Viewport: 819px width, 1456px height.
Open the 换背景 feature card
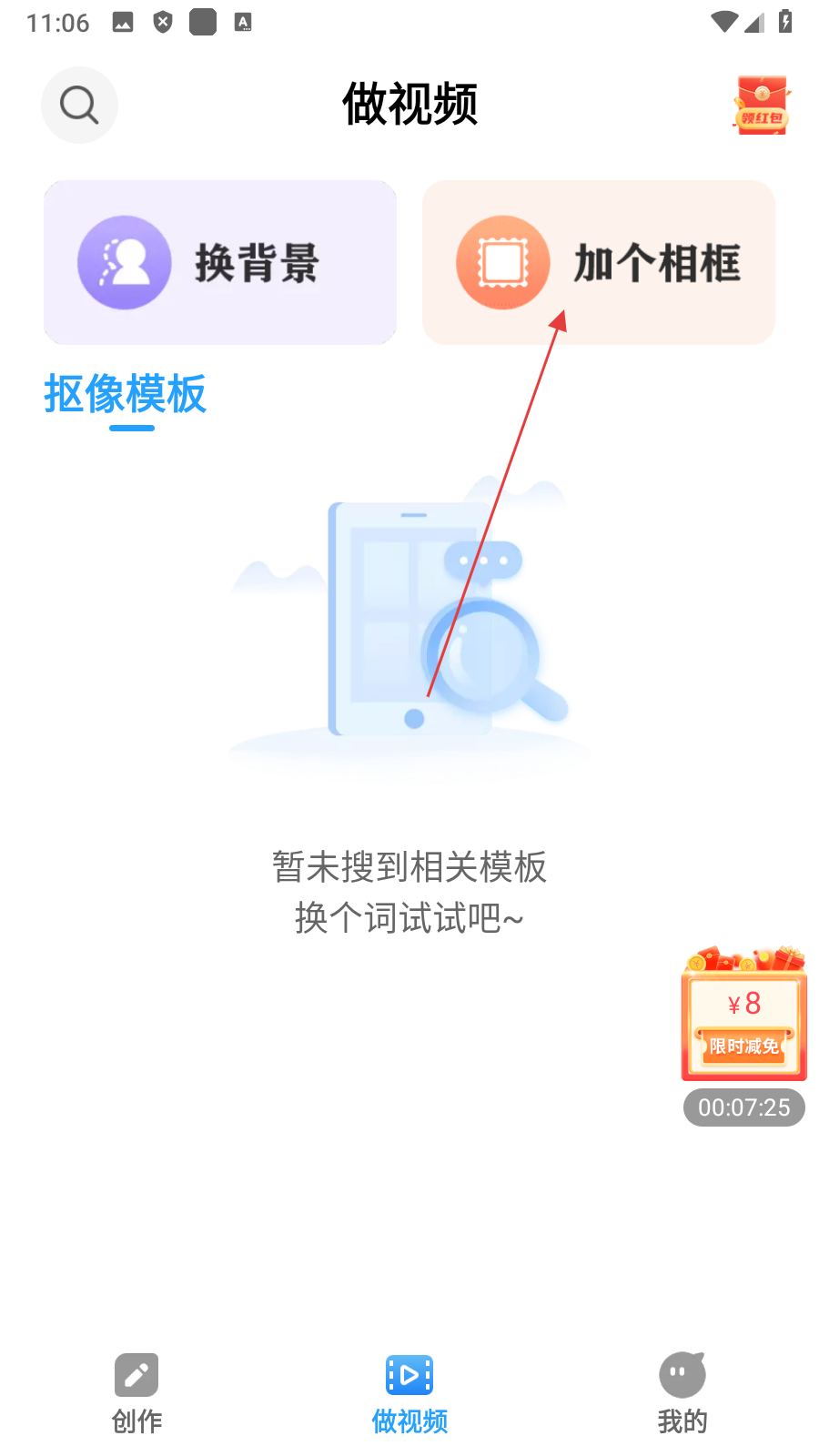pyautogui.click(x=220, y=263)
